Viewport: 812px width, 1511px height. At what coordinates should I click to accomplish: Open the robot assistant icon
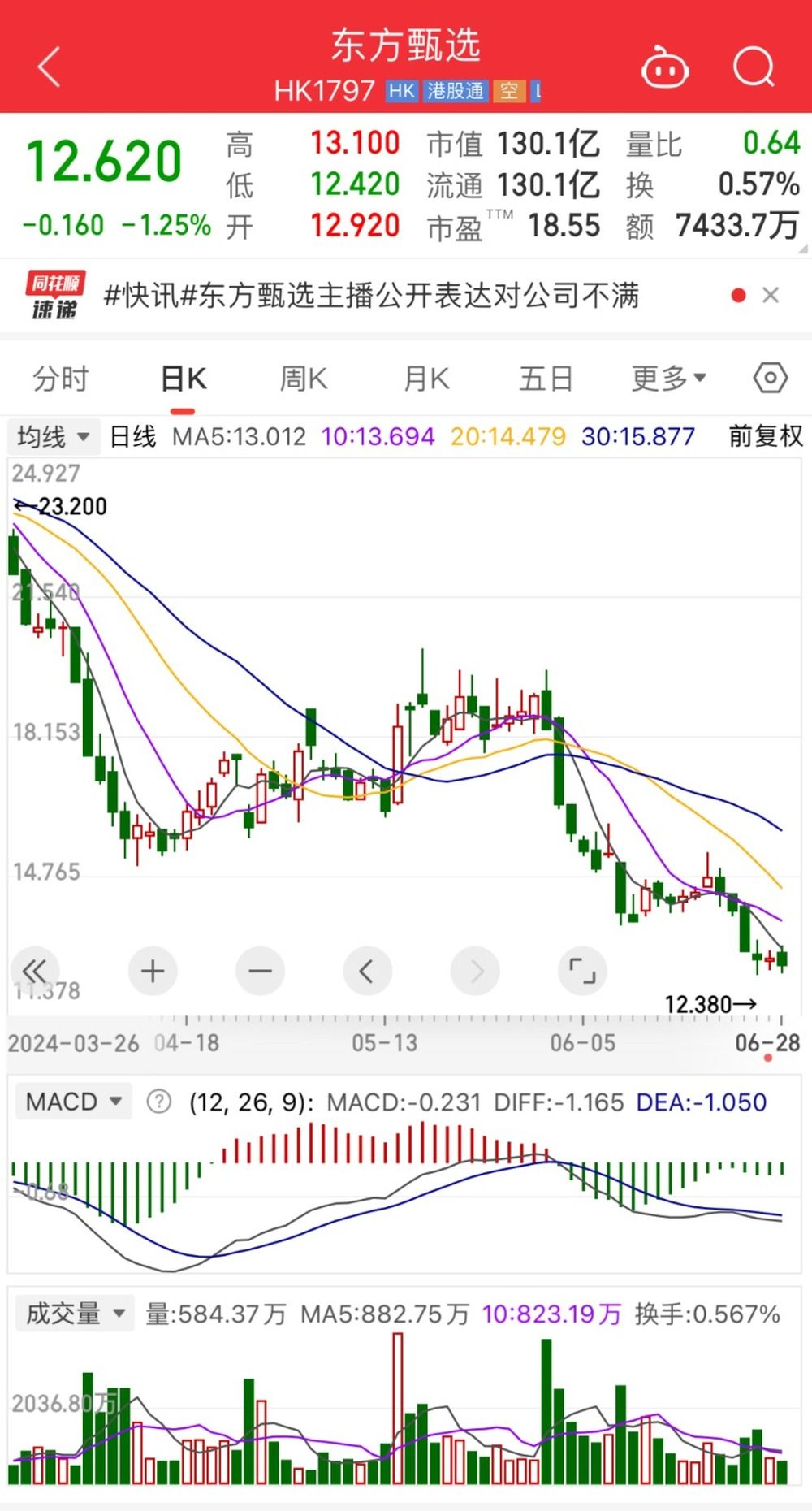click(665, 68)
